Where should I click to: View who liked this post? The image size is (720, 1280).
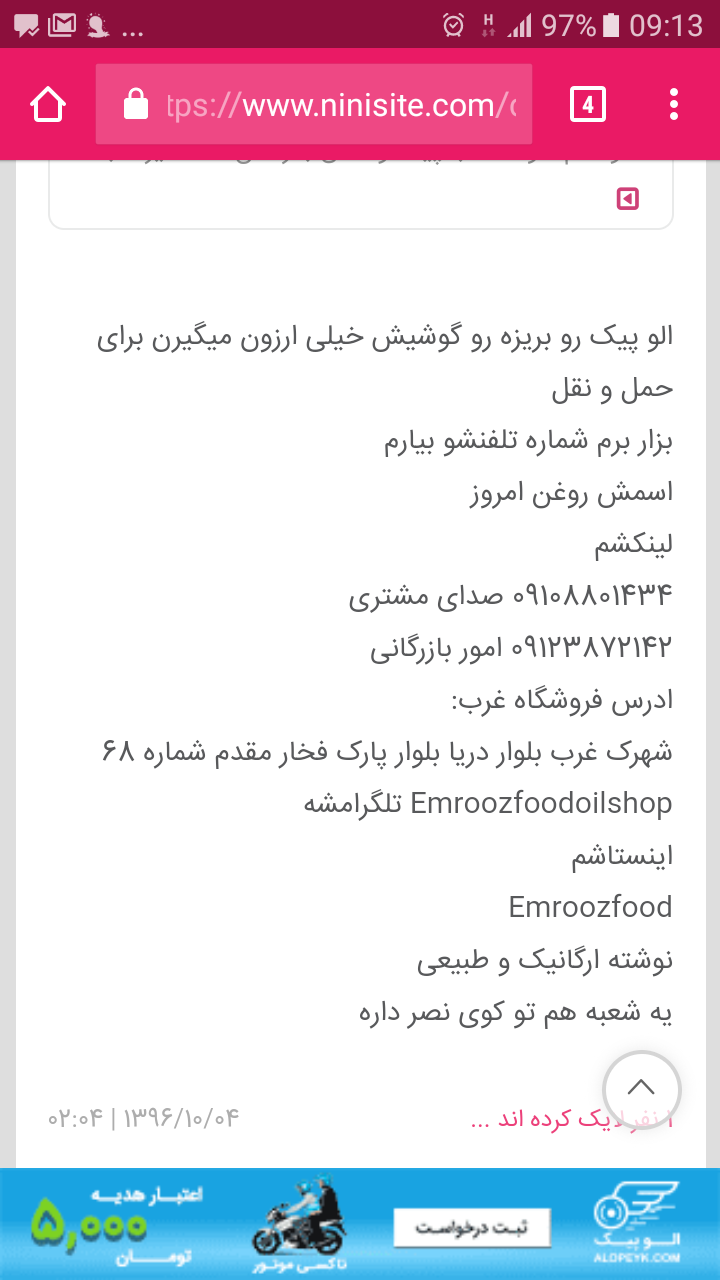click(571, 1118)
